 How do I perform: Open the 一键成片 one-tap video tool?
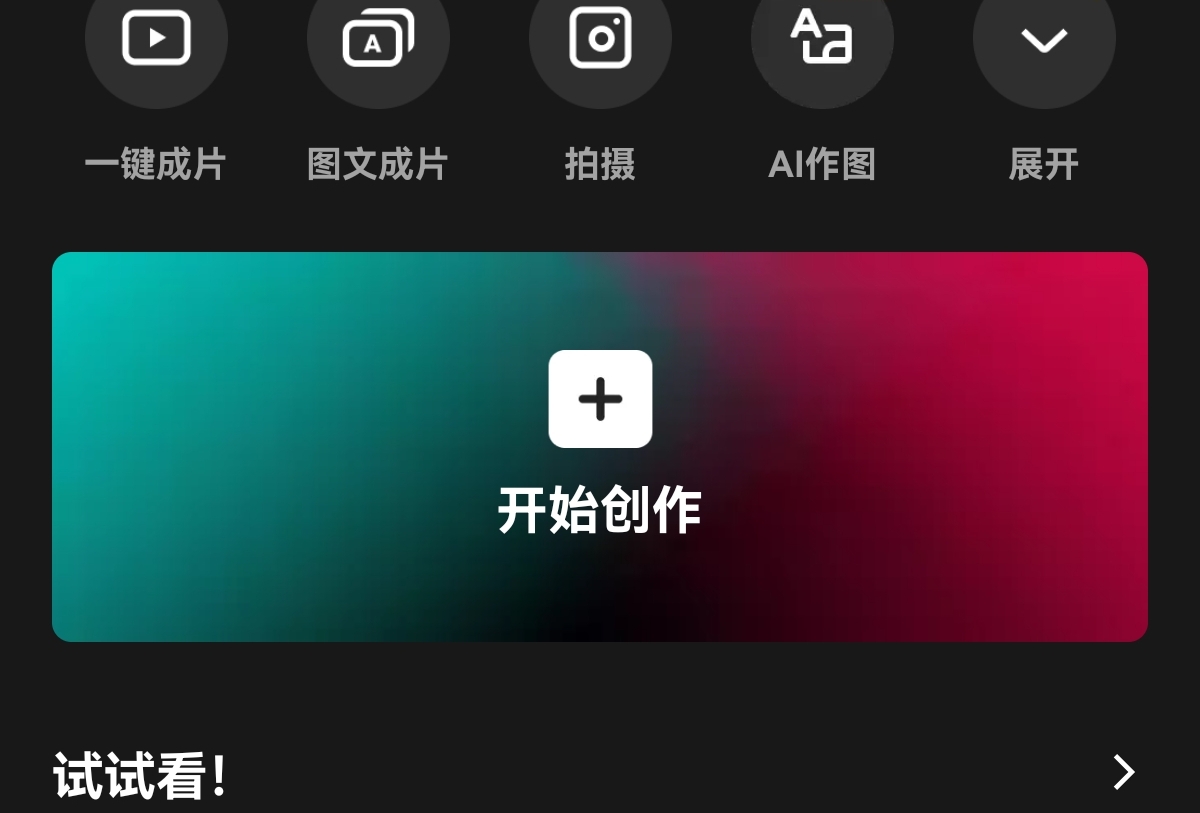click(156, 40)
